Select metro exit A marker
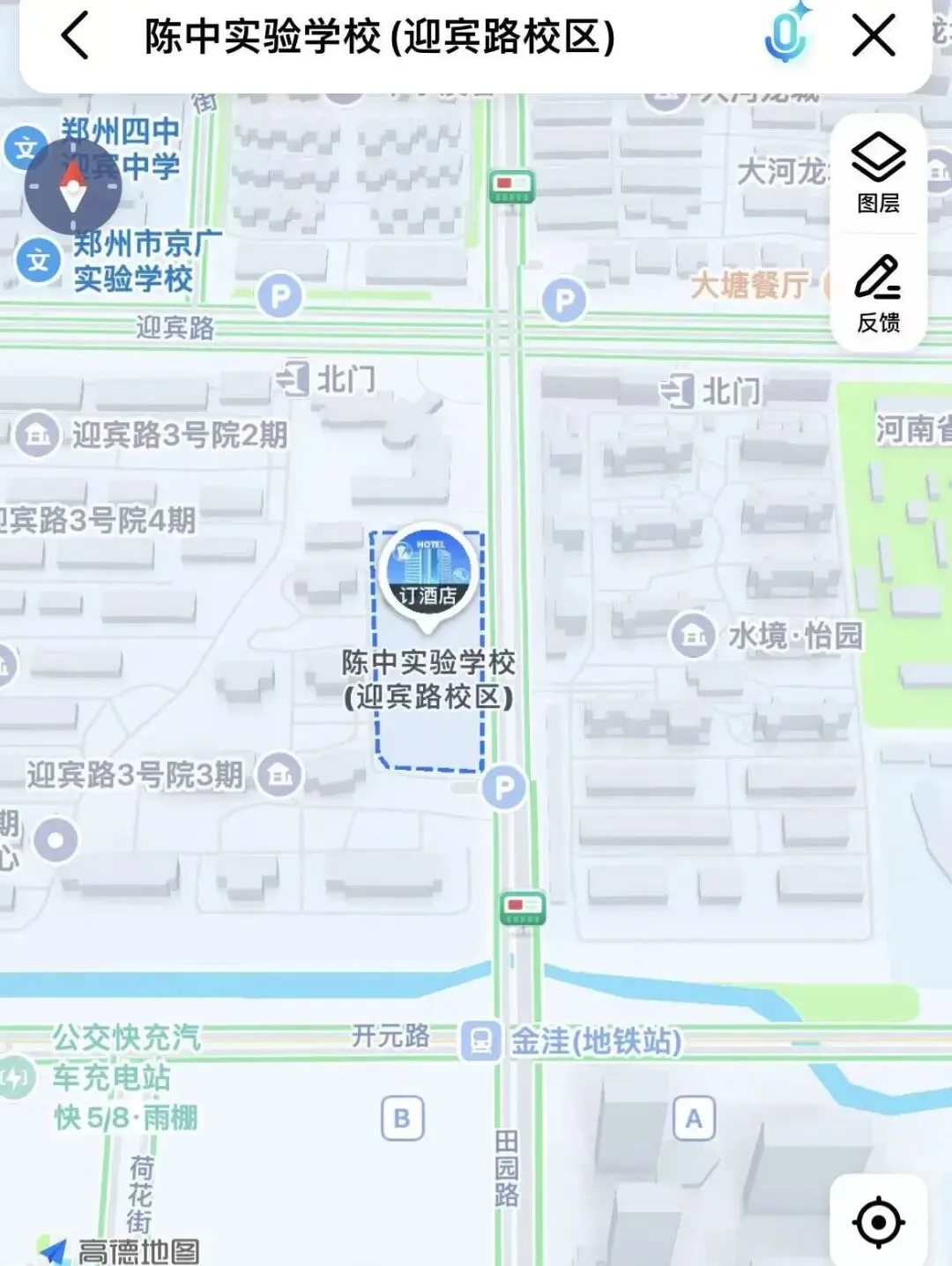This screenshot has width=952, height=1266. pos(694,1118)
